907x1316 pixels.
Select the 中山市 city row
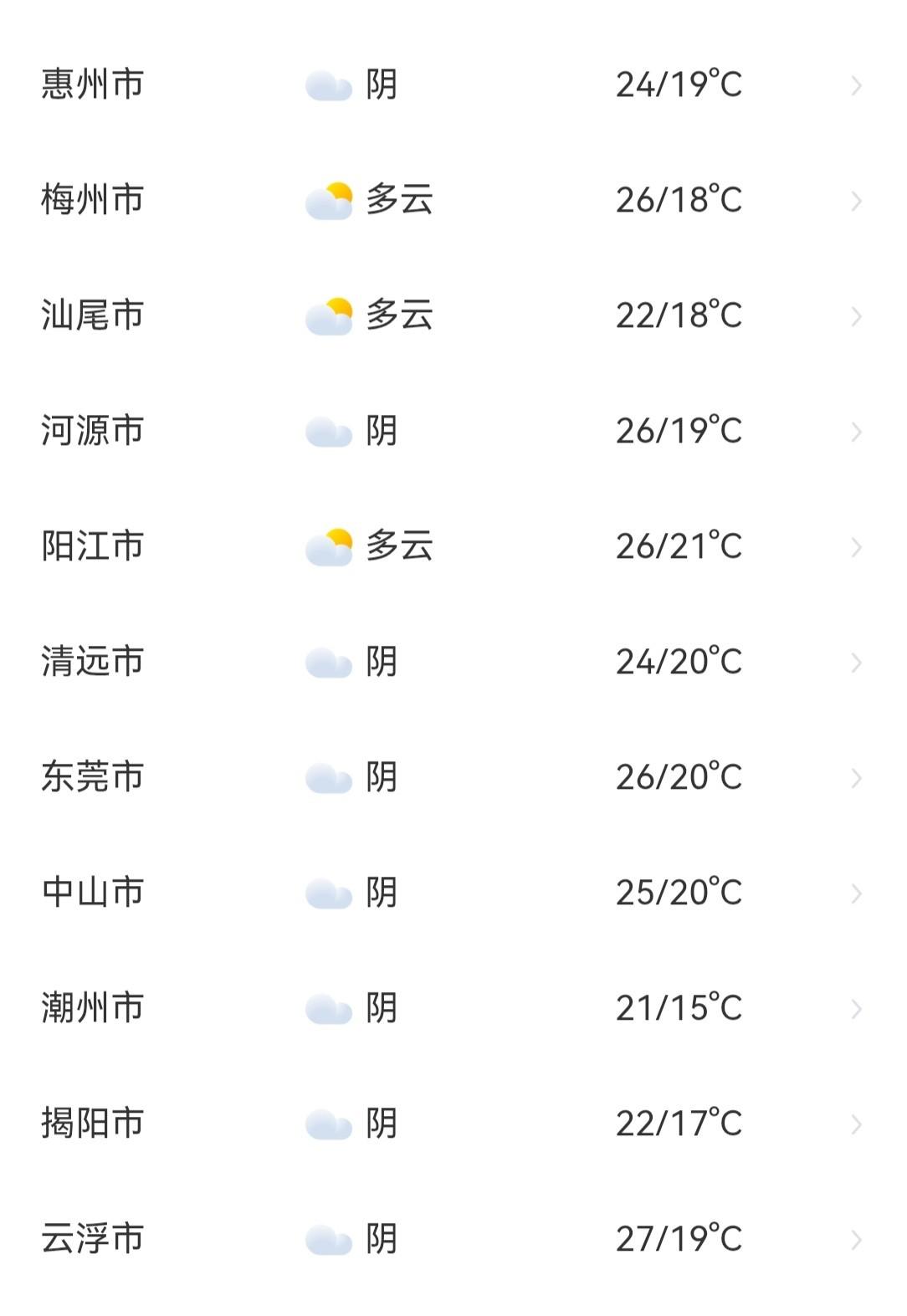pyautogui.click(x=453, y=893)
